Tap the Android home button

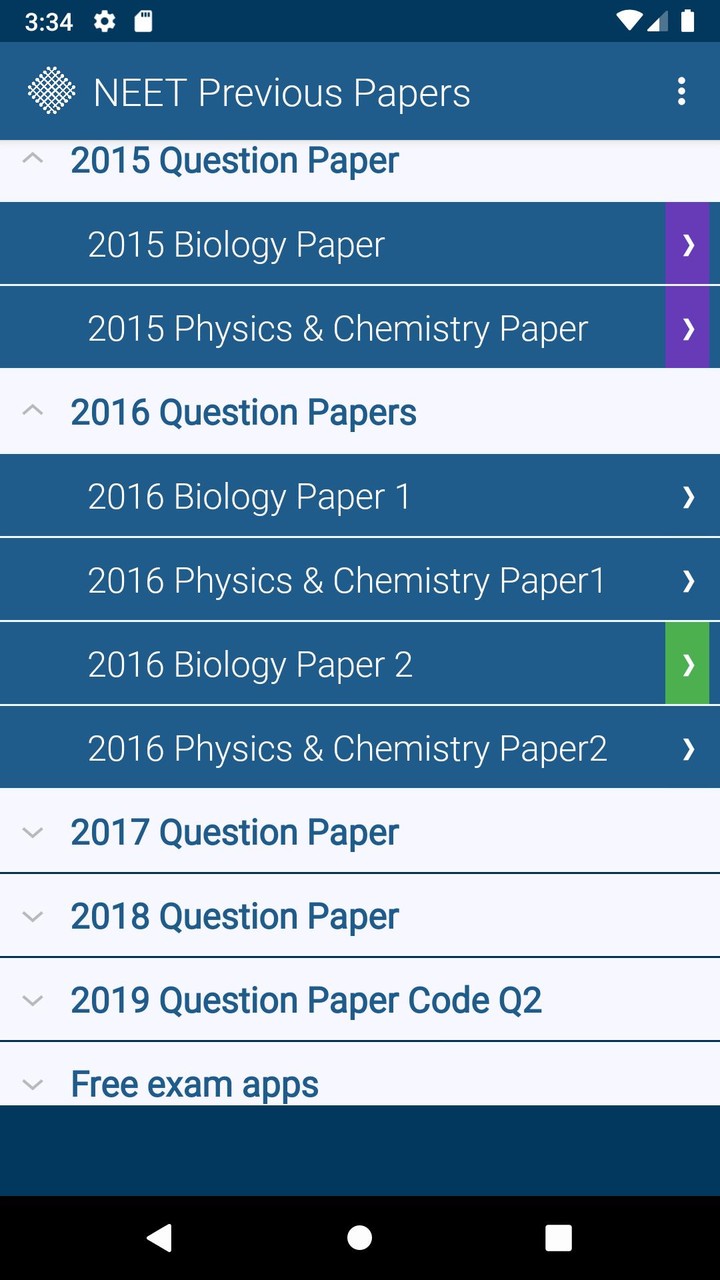point(359,1237)
